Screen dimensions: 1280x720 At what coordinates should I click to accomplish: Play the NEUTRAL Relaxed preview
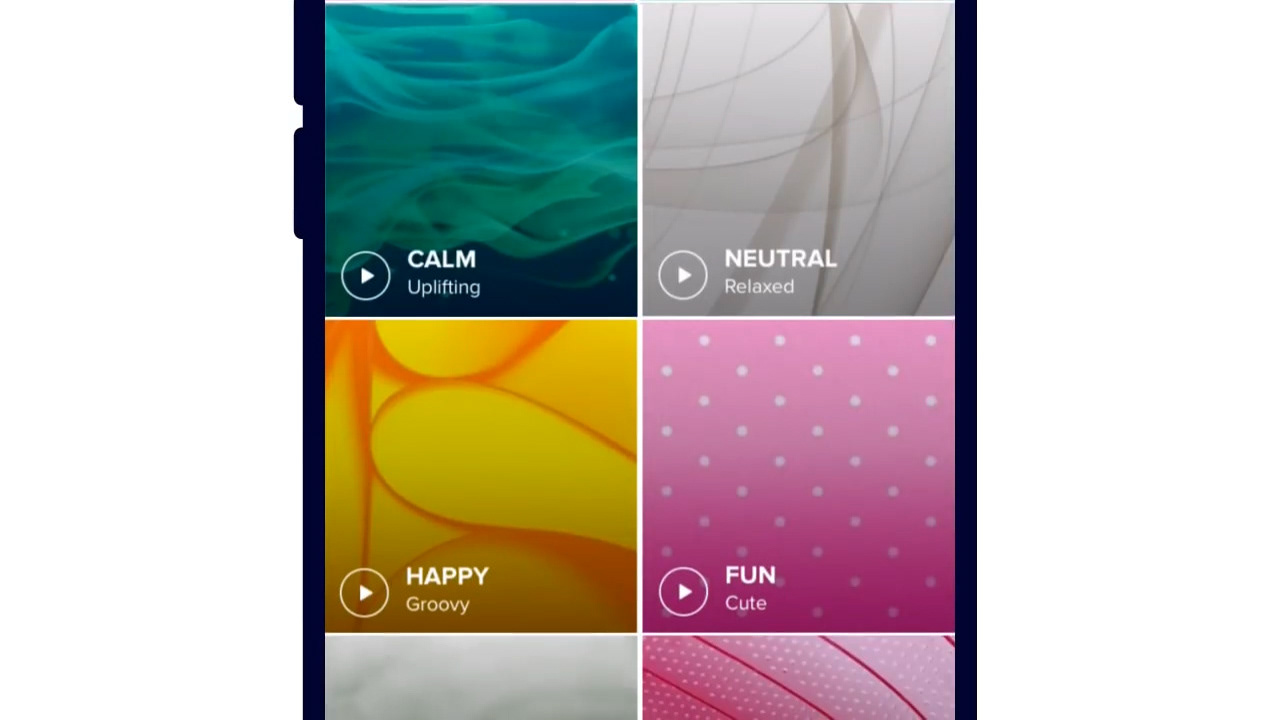(683, 275)
